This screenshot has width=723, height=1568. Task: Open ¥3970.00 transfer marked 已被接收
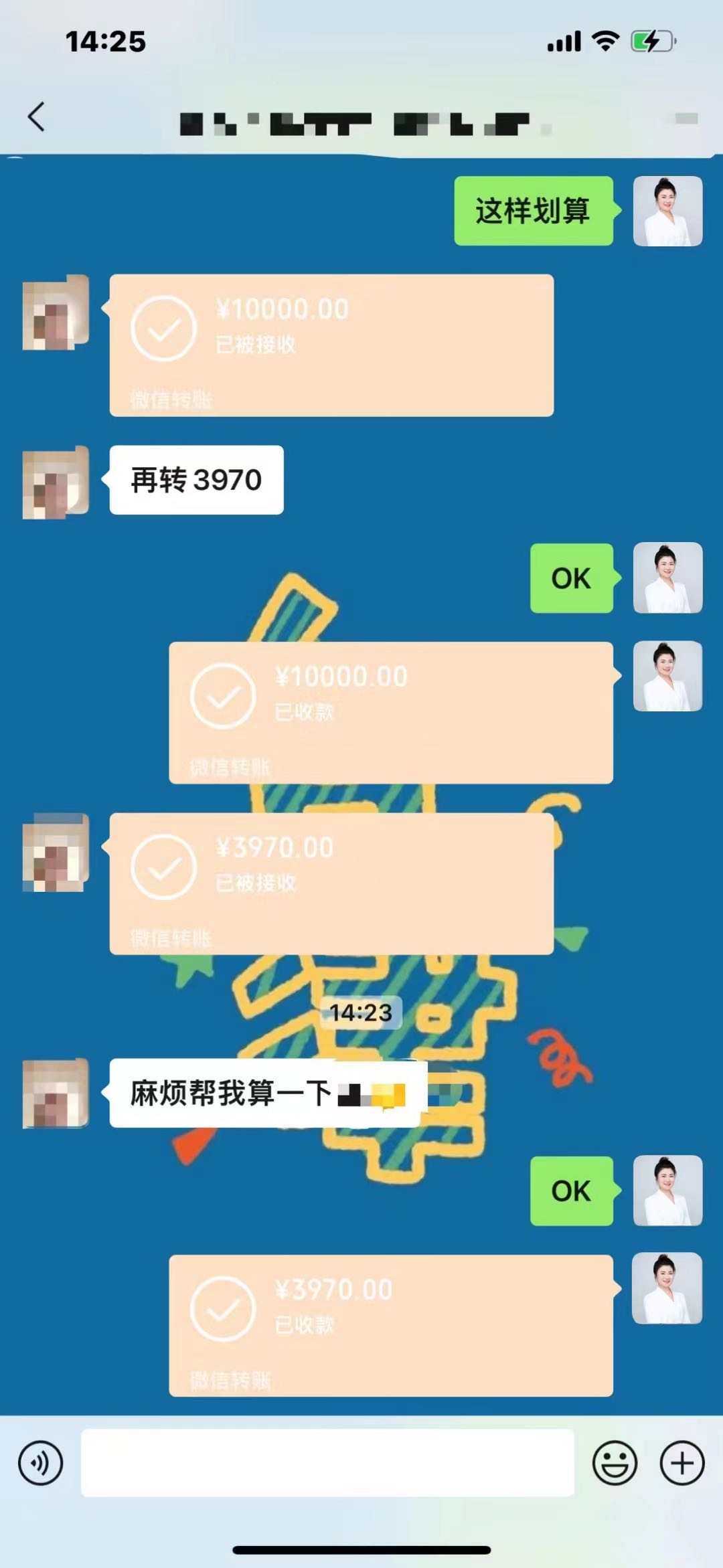tap(331, 883)
